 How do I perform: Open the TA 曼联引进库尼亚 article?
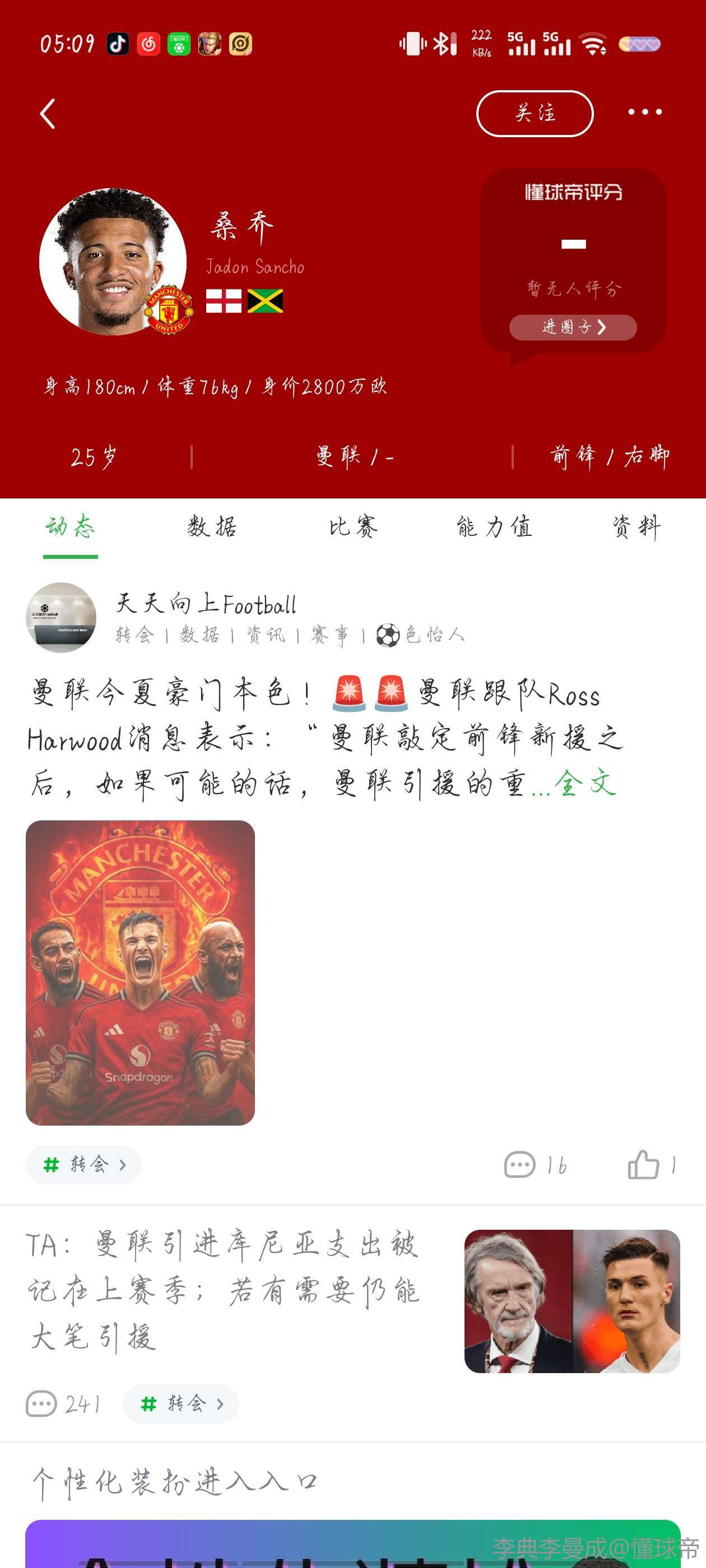point(223,1289)
